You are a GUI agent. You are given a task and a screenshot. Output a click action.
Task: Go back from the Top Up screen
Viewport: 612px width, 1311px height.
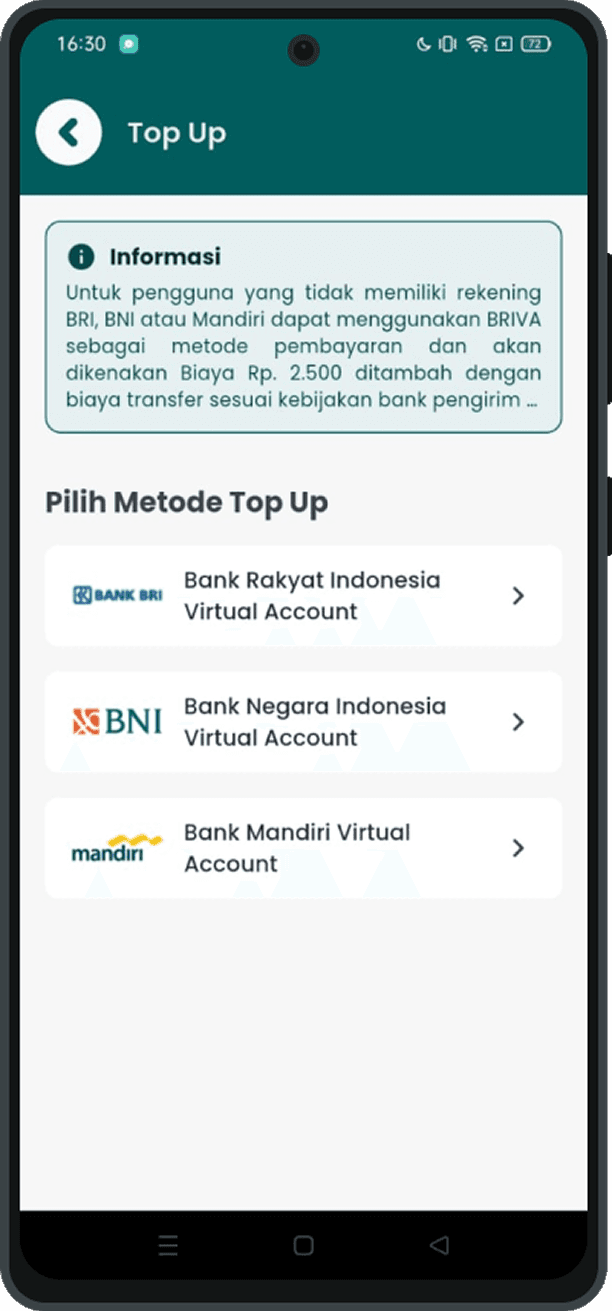(68, 133)
